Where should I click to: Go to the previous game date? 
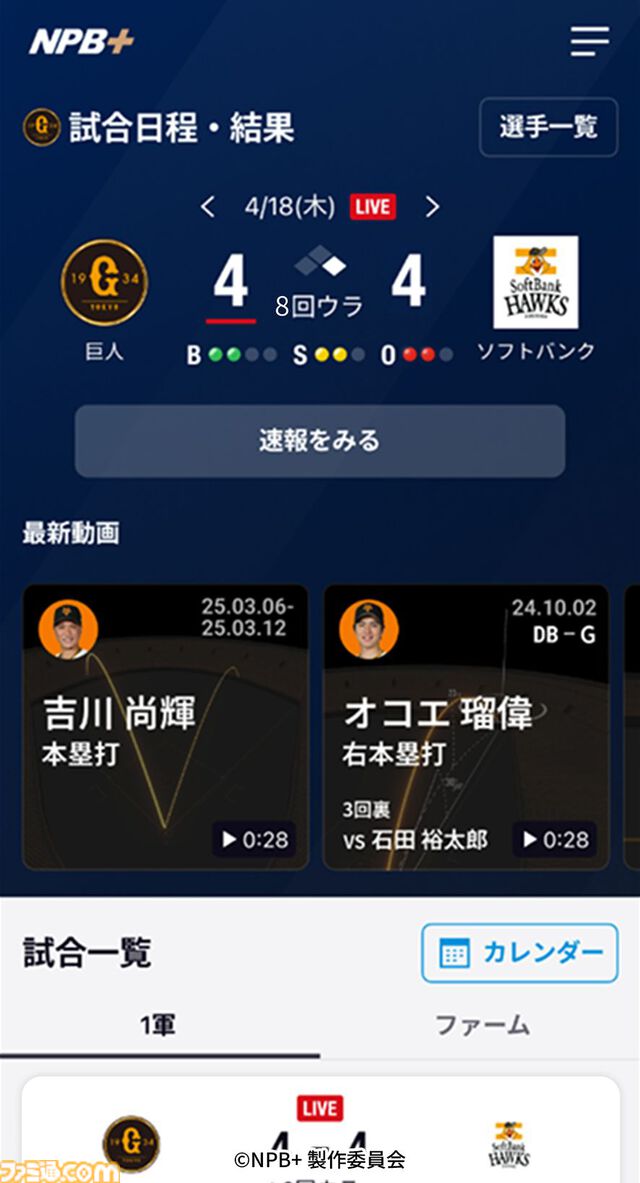click(208, 207)
